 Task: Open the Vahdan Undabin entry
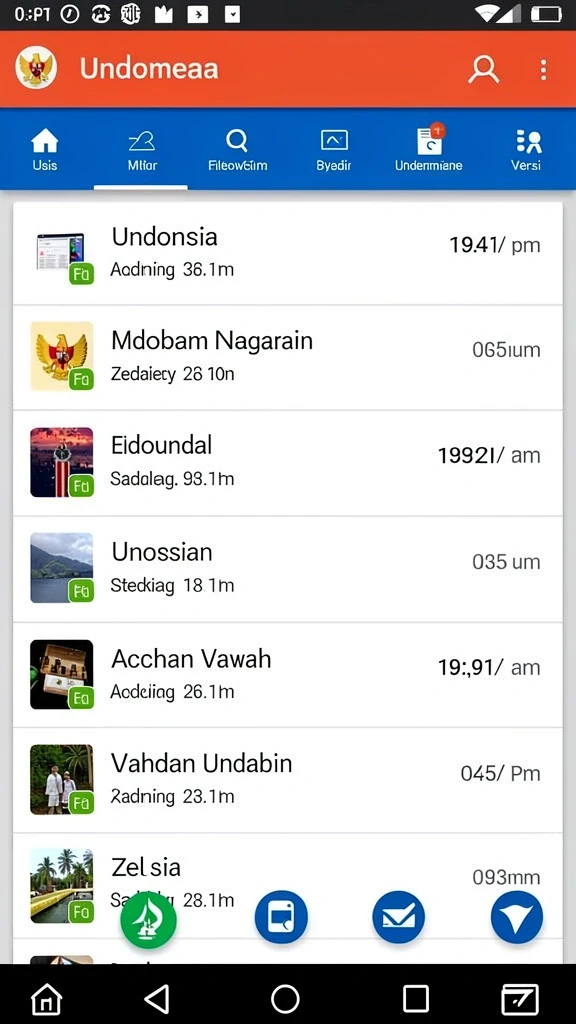[288, 780]
